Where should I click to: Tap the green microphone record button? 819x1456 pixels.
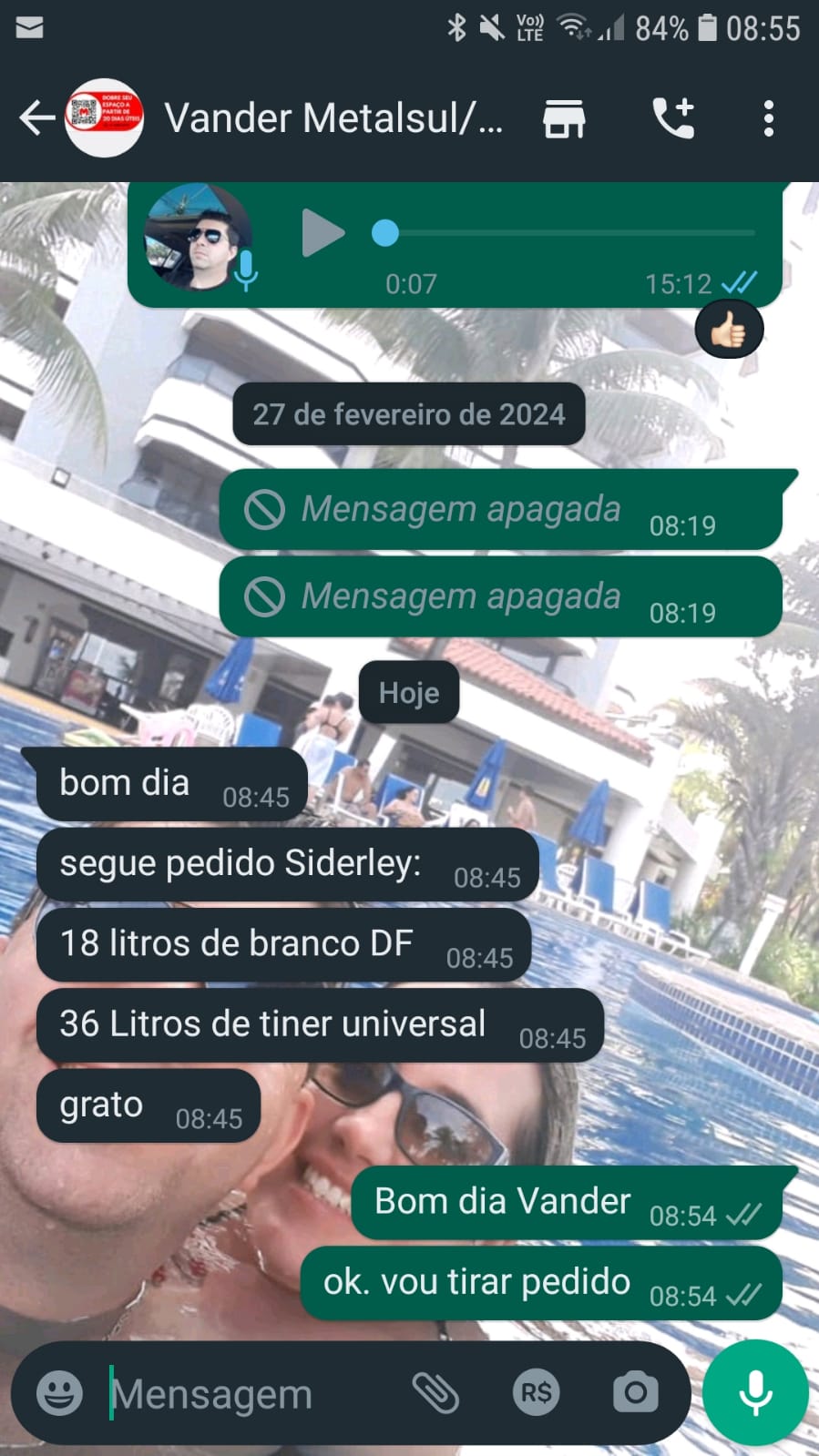pyautogui.click(x=755, y=1392)
